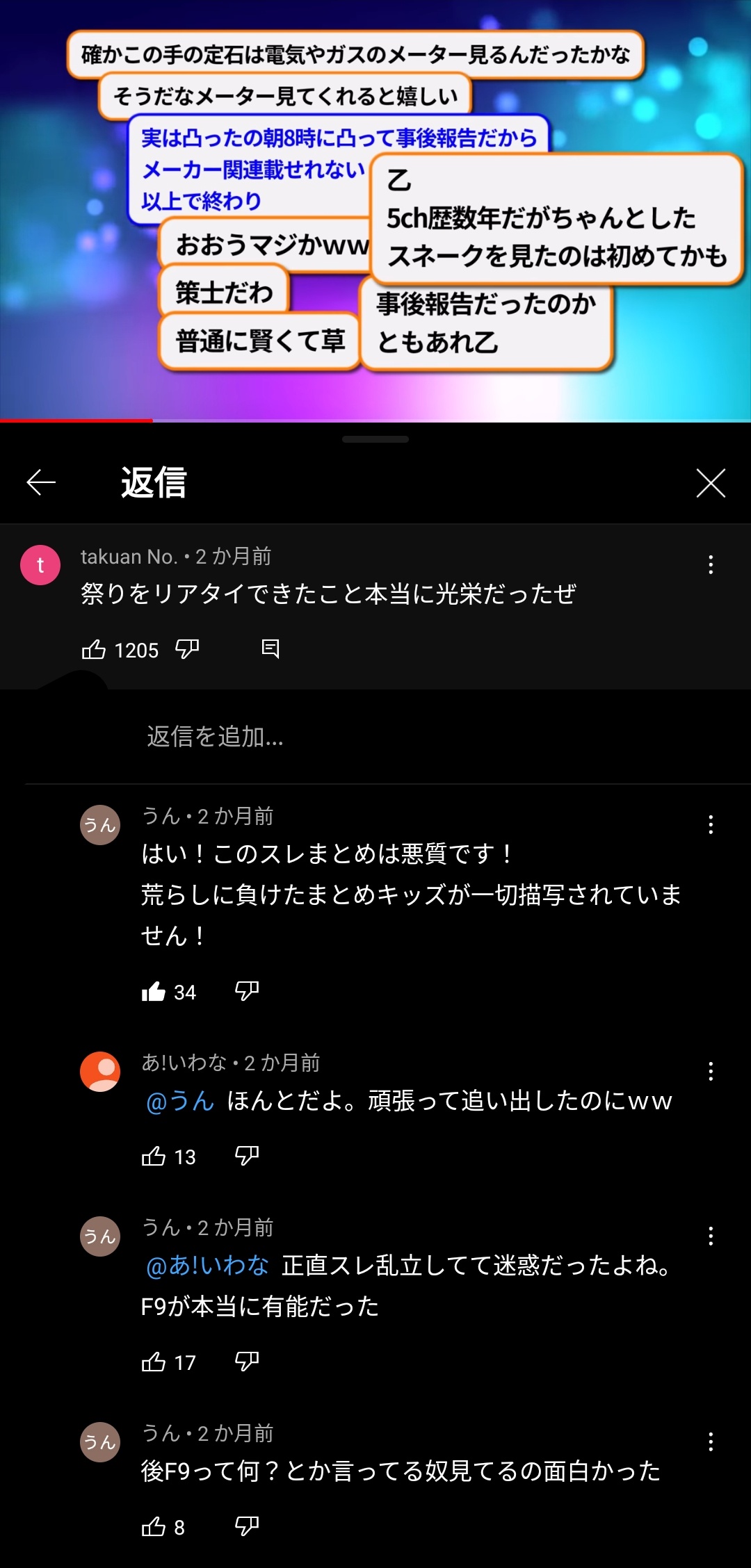Open options menu for the F9が本当に有能だった reply
The image size is (751, 1568).
click(x=710, y=1236)
